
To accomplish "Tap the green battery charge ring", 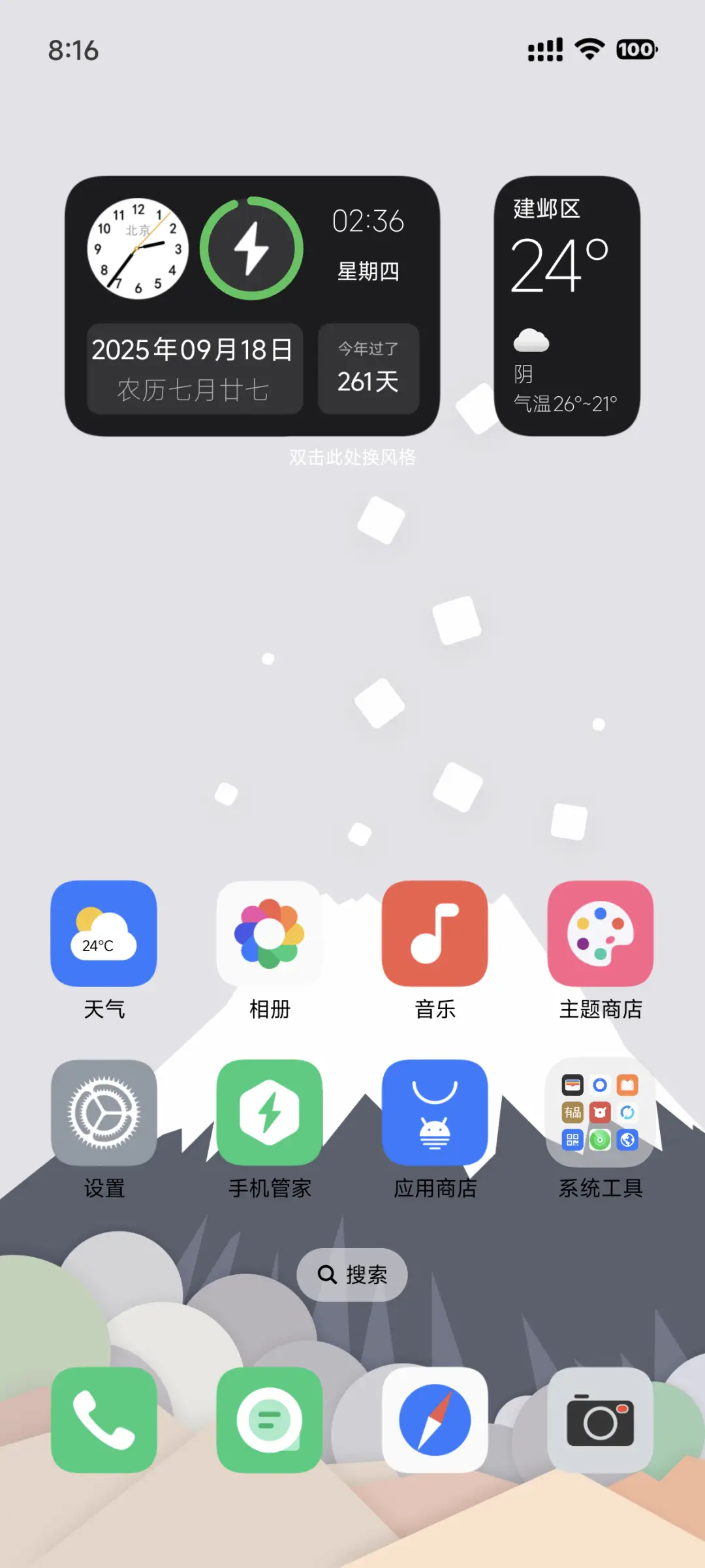I will pos(253,247).
